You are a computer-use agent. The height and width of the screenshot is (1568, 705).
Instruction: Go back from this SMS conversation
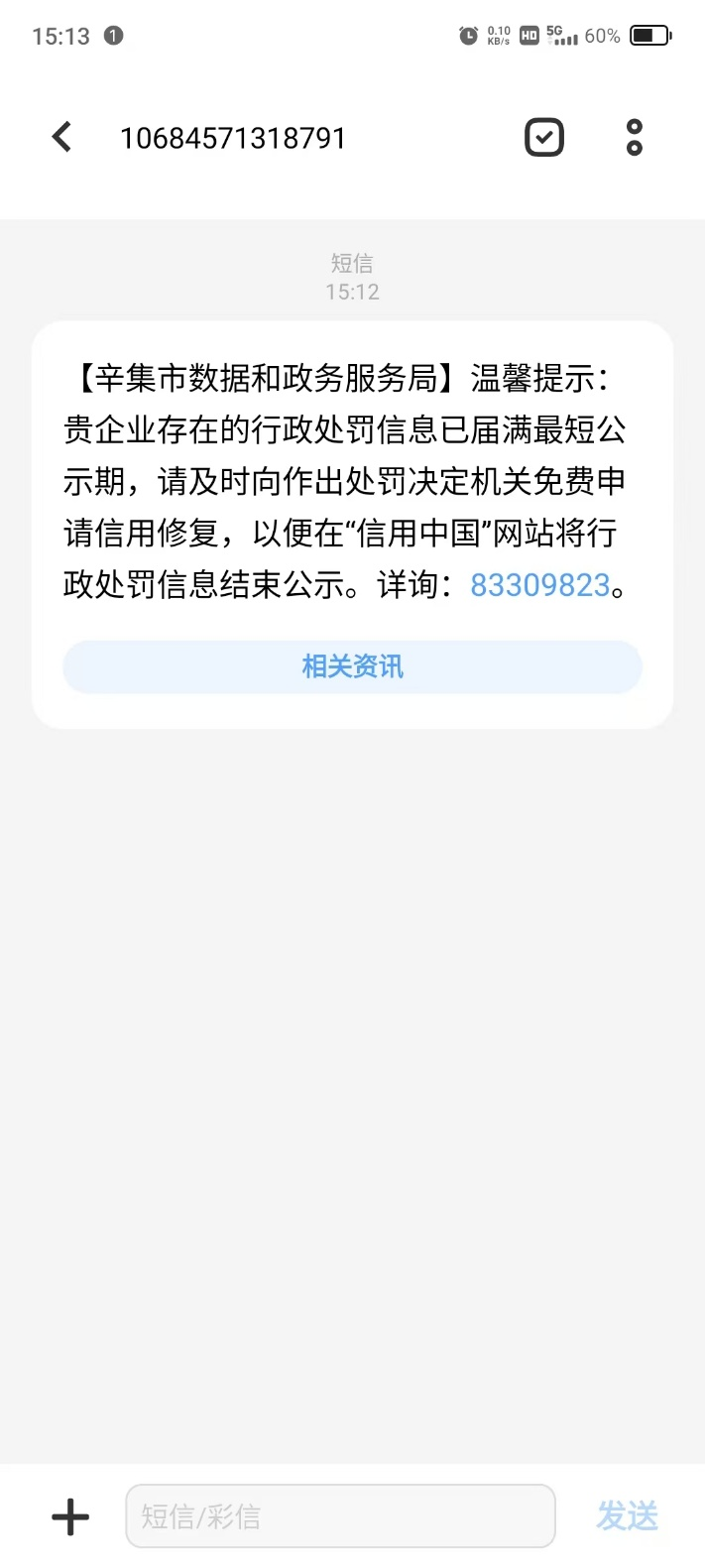[x=61, y=137]
